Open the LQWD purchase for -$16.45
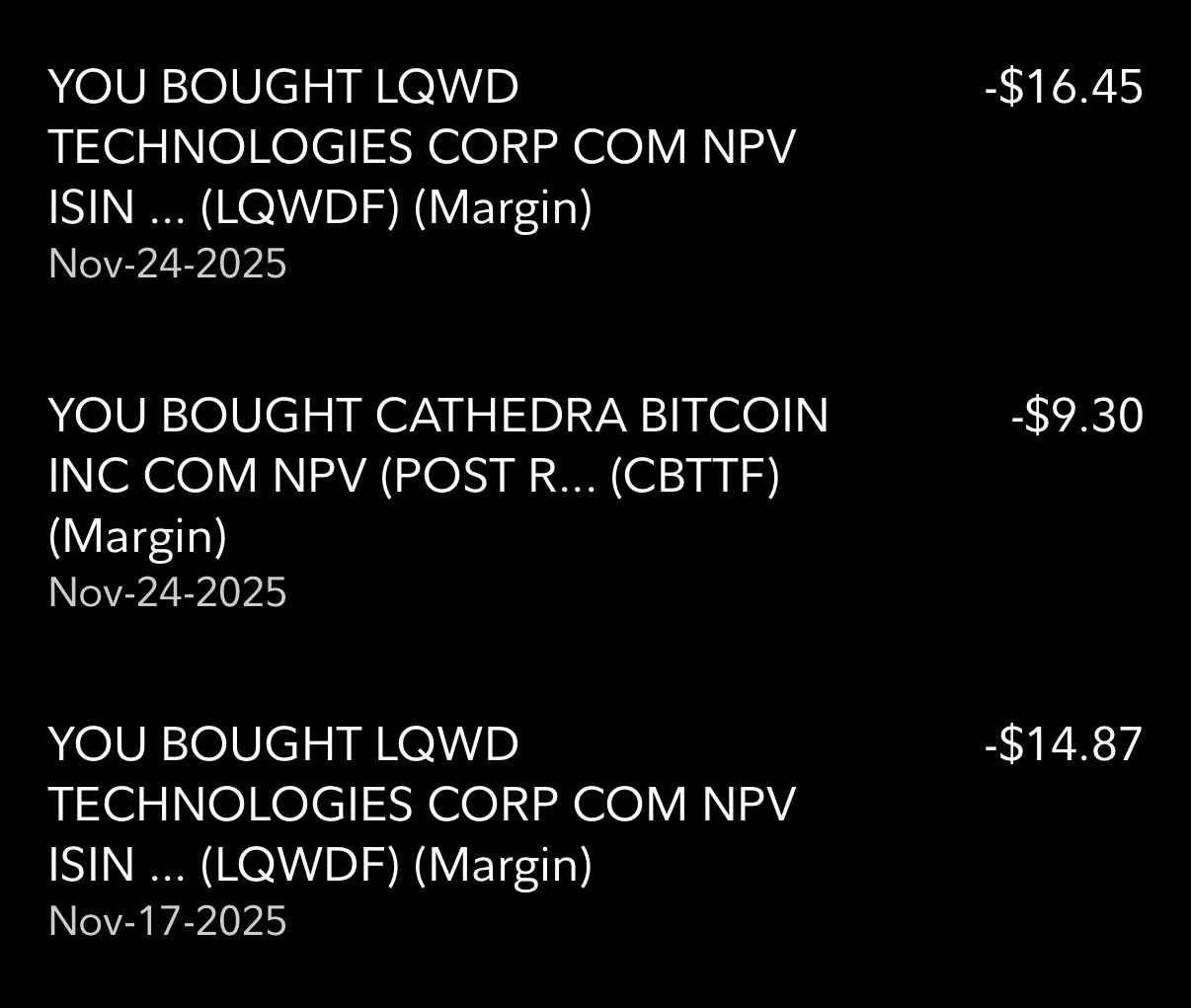 click(x=422, y=148)
